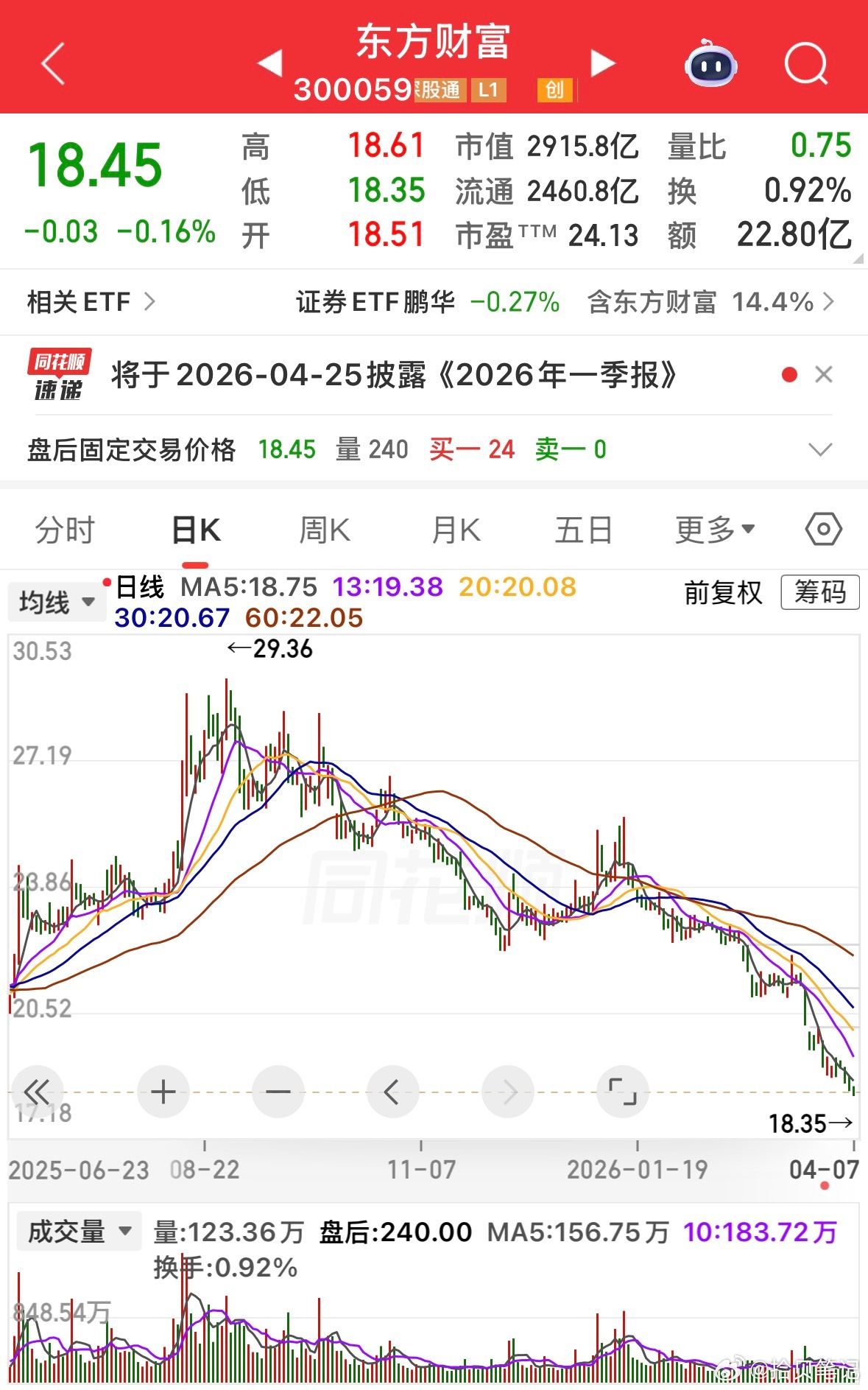This screenshot has height=1390, width=868.
Task: Toggle 前复权 price adjustment mode
Action: pos(722,594)
